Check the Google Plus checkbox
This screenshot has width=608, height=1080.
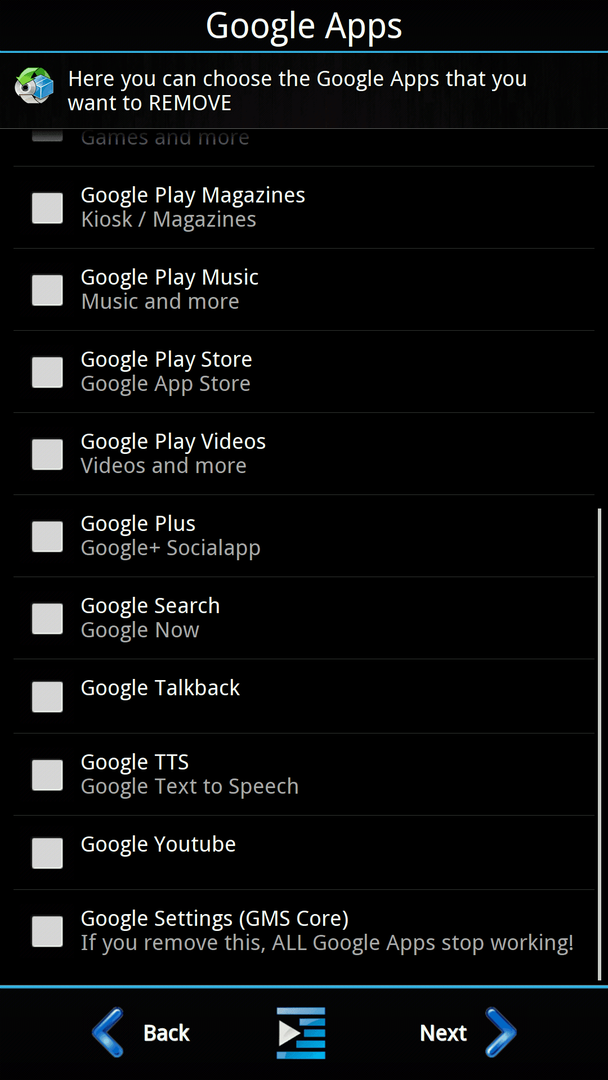pyautogui.click(x=48, y=536)
